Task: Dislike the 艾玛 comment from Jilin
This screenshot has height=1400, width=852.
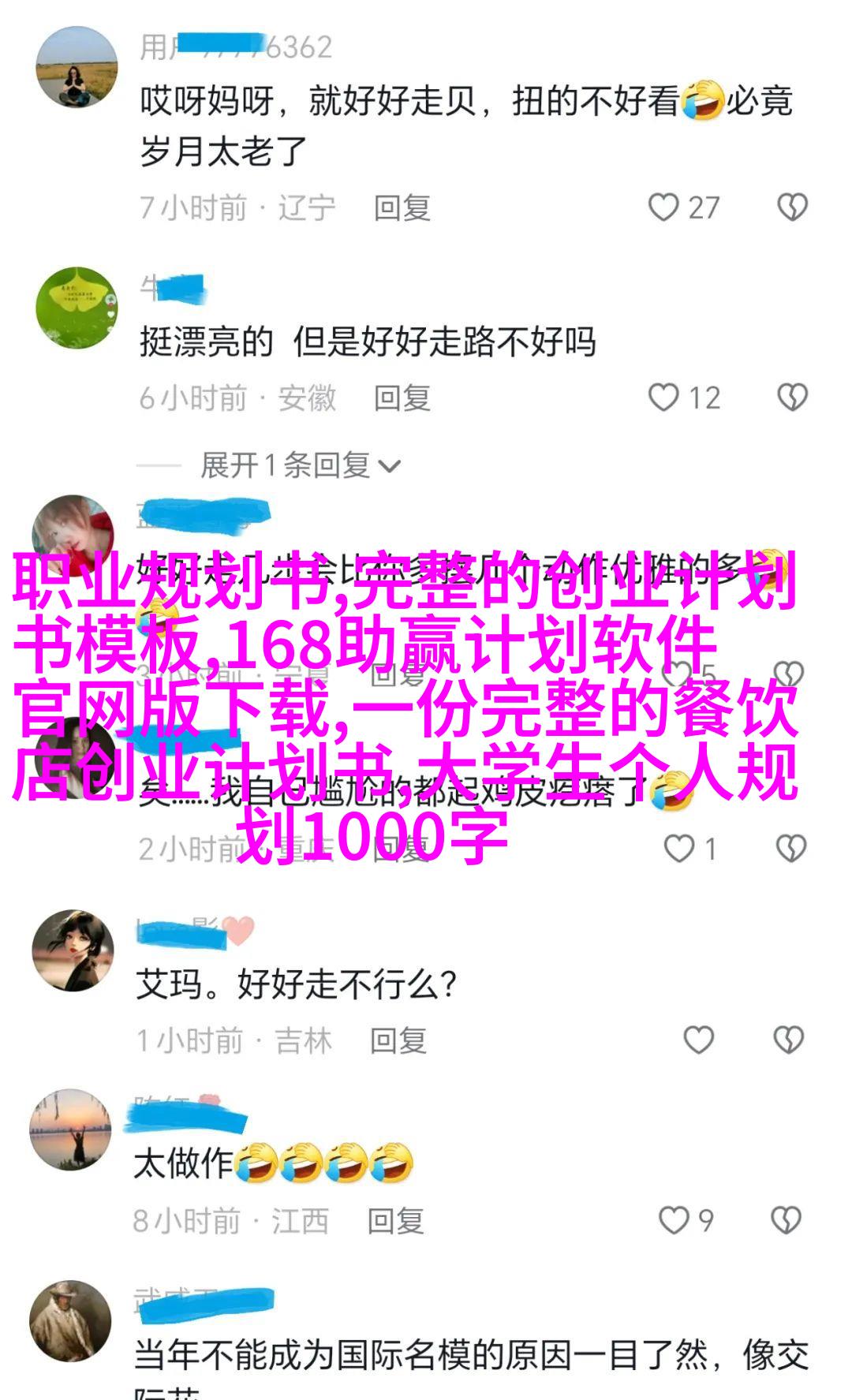Action: coord(789,1040)
